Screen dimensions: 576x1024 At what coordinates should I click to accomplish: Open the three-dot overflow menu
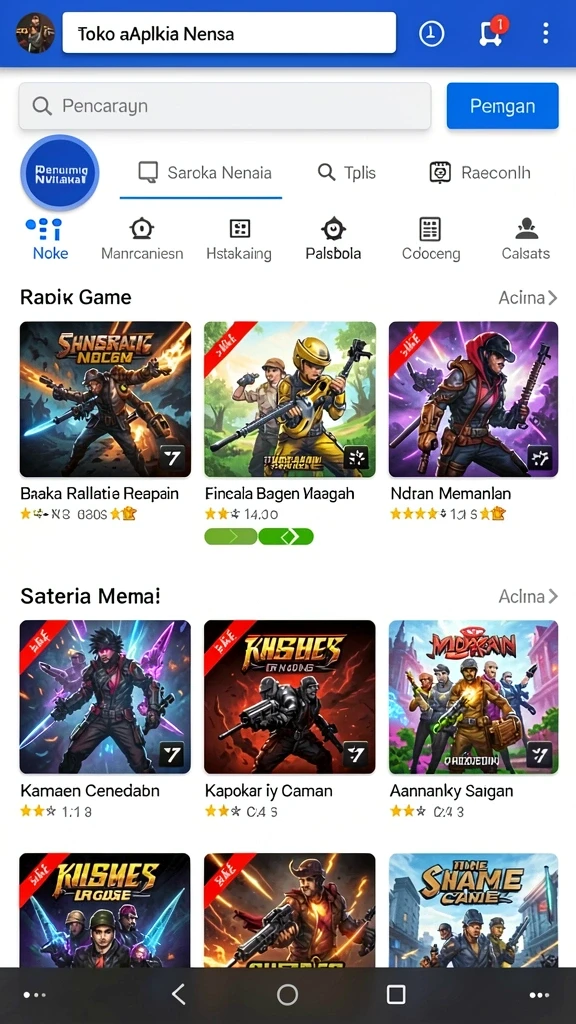click(545, 33)
